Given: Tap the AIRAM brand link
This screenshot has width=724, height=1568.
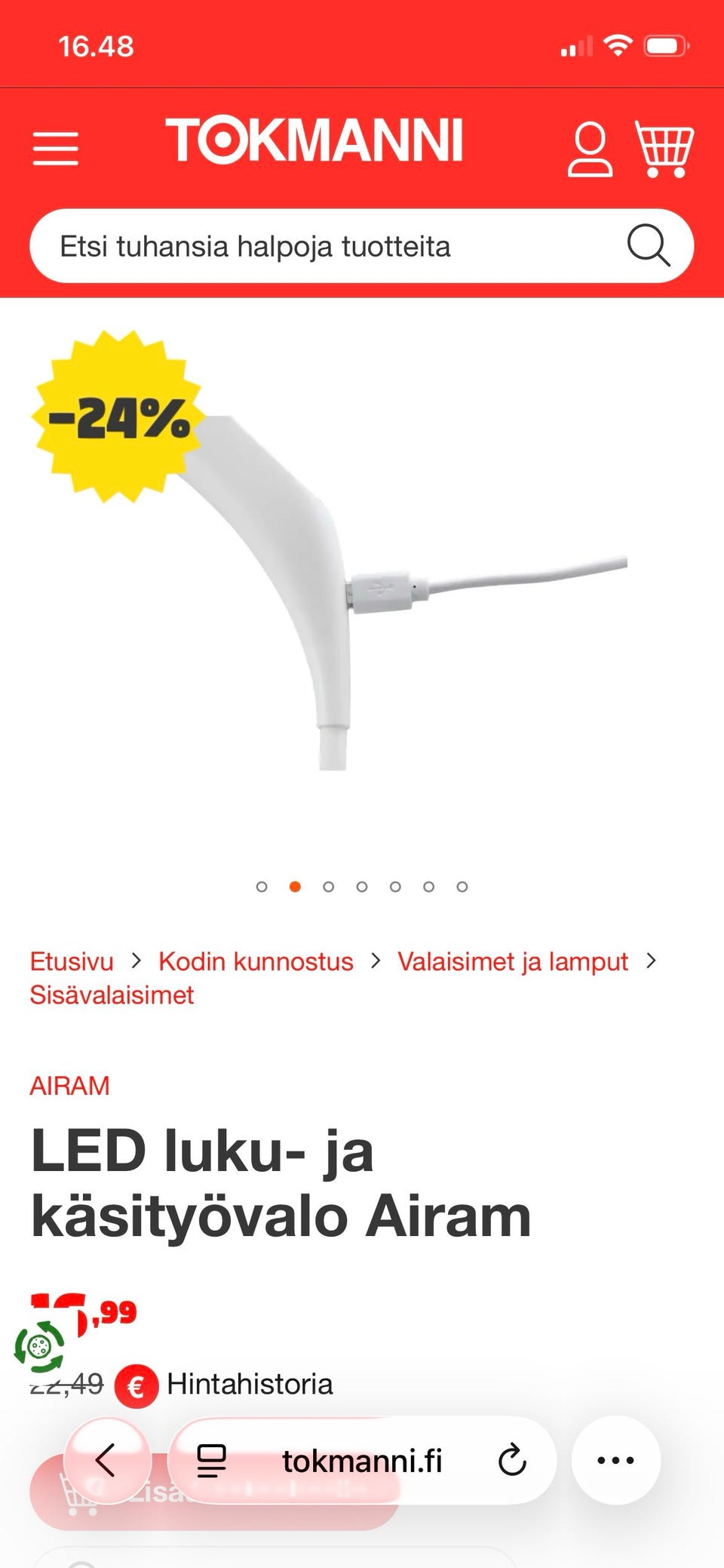Looking at the screenshot, I should click(x=70, y=1085).
